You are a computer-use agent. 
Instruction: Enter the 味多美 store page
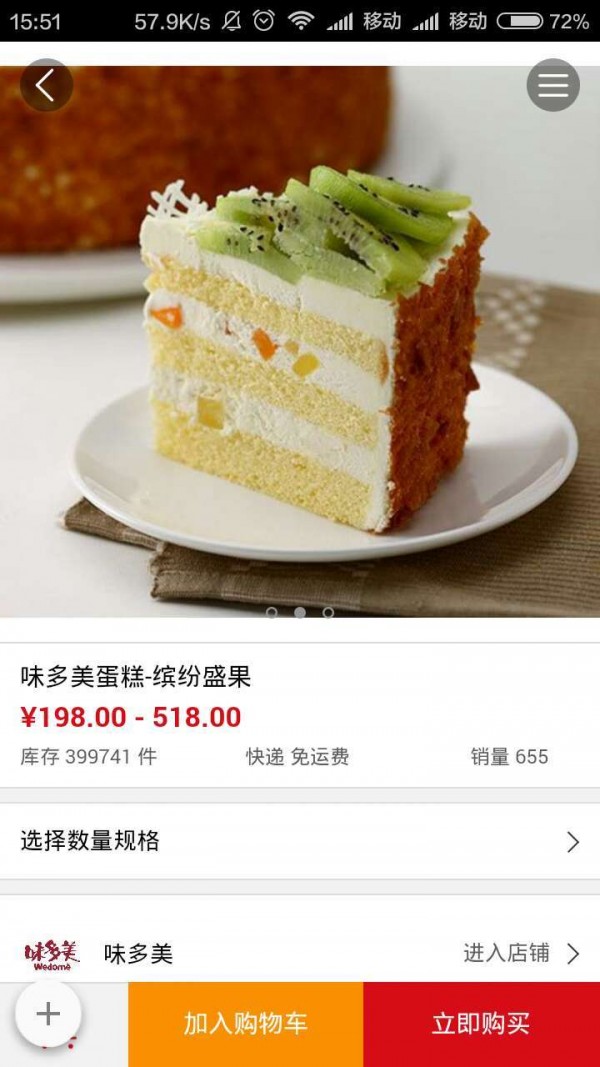click(x=520, y=953)
